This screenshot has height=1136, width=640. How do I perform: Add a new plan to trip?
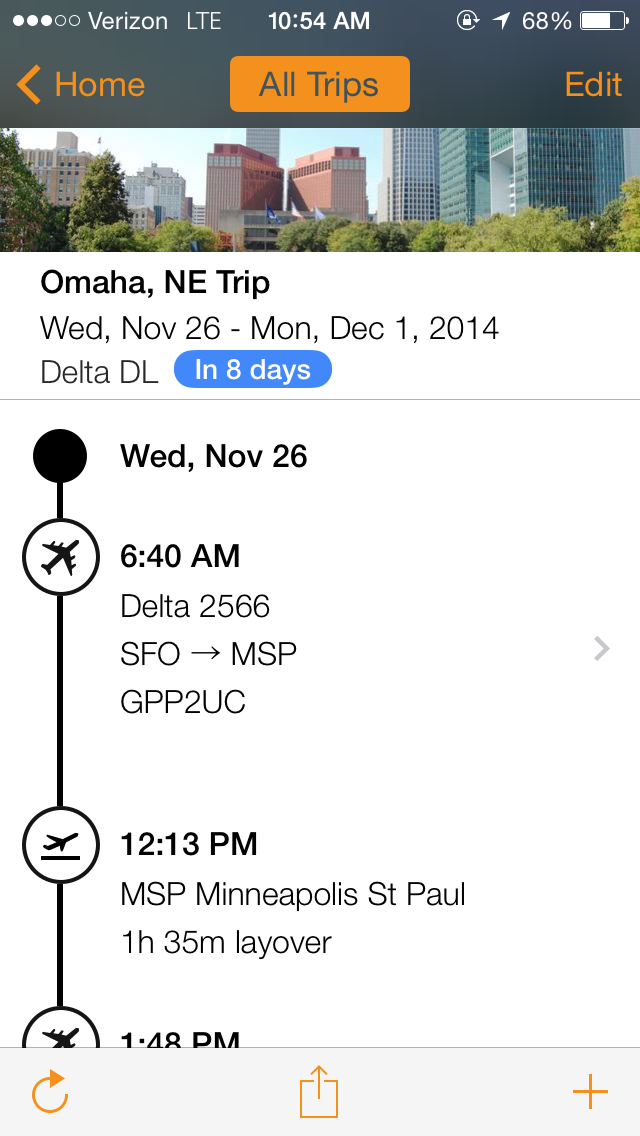coord(590,1092)
